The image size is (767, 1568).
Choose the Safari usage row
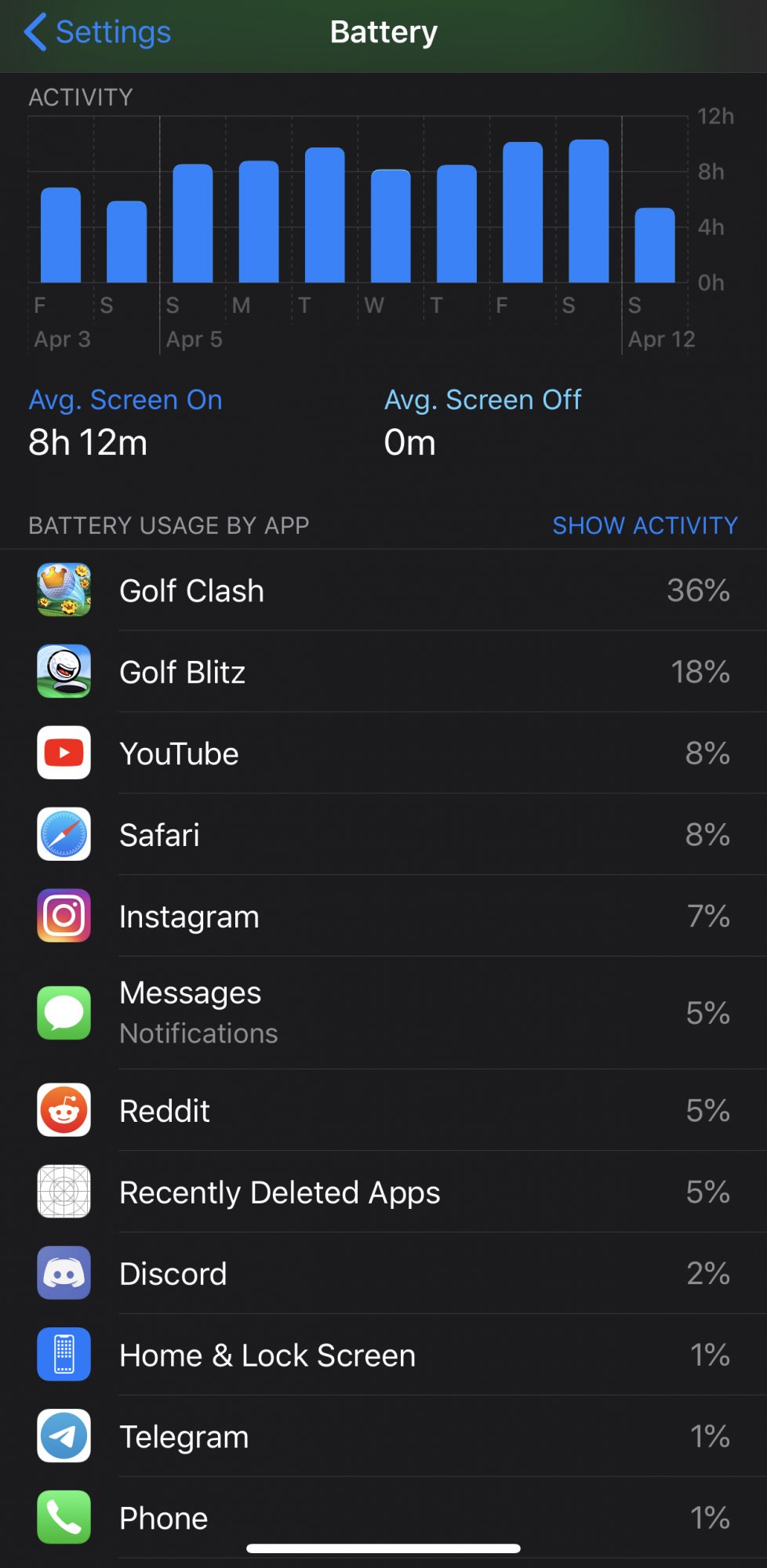(x=383, y=835)
